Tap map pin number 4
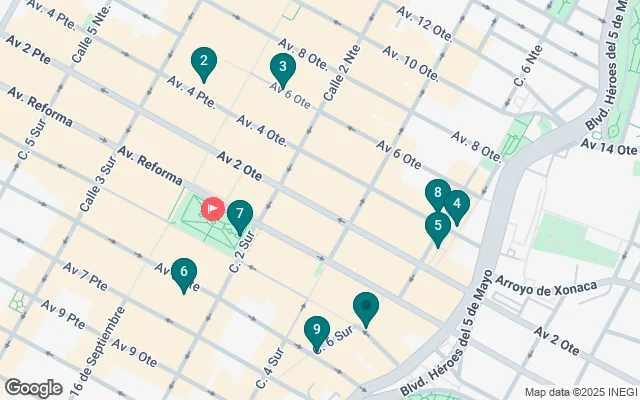 [x=457, y=206]
